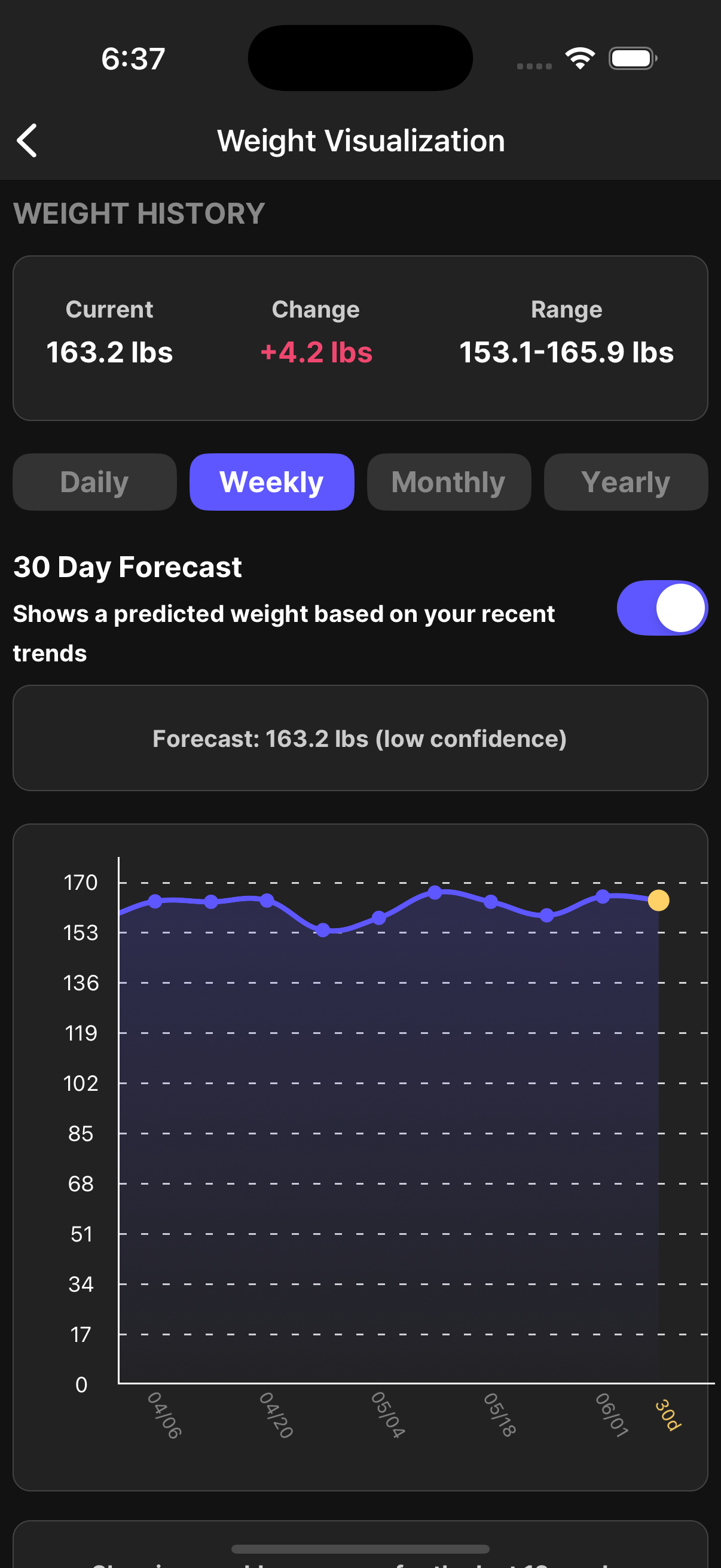The image size is (721, 1568).
Task: Click the back chevron arrow
Action: (x=27, y=140)
